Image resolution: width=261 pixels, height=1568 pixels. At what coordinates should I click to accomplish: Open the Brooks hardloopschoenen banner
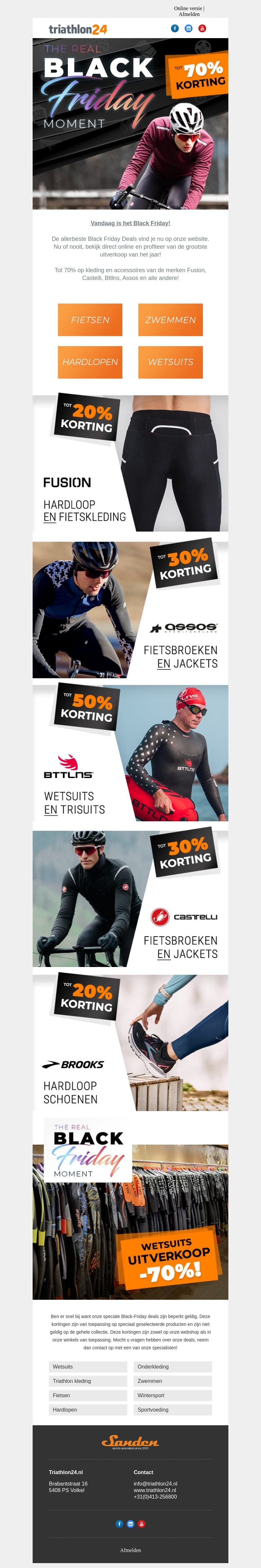(130, 1043)
